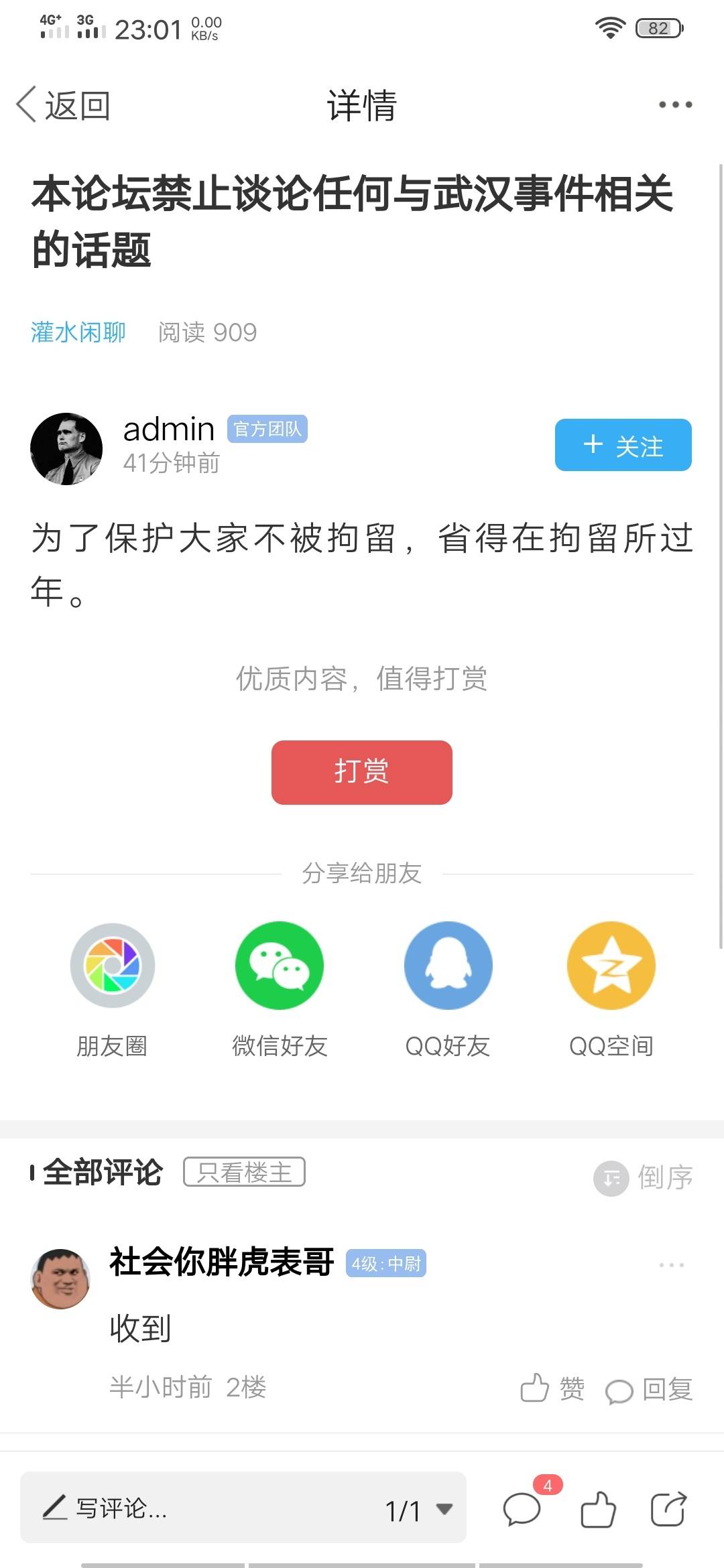Share to 朋友圈
Viewport: 724px width, 1568px height.
[112, 966]
